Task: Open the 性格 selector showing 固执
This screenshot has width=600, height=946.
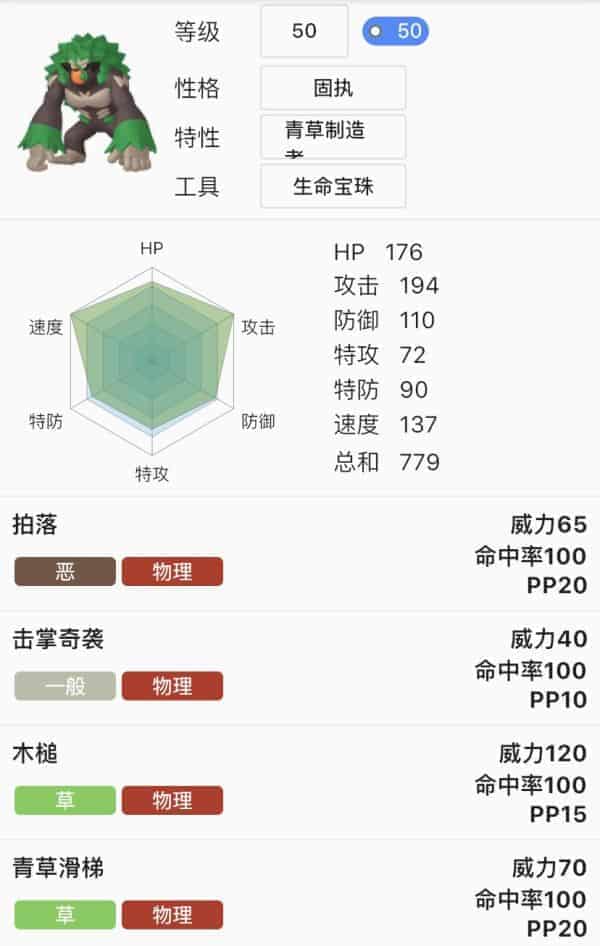Action: coord(333,88)
